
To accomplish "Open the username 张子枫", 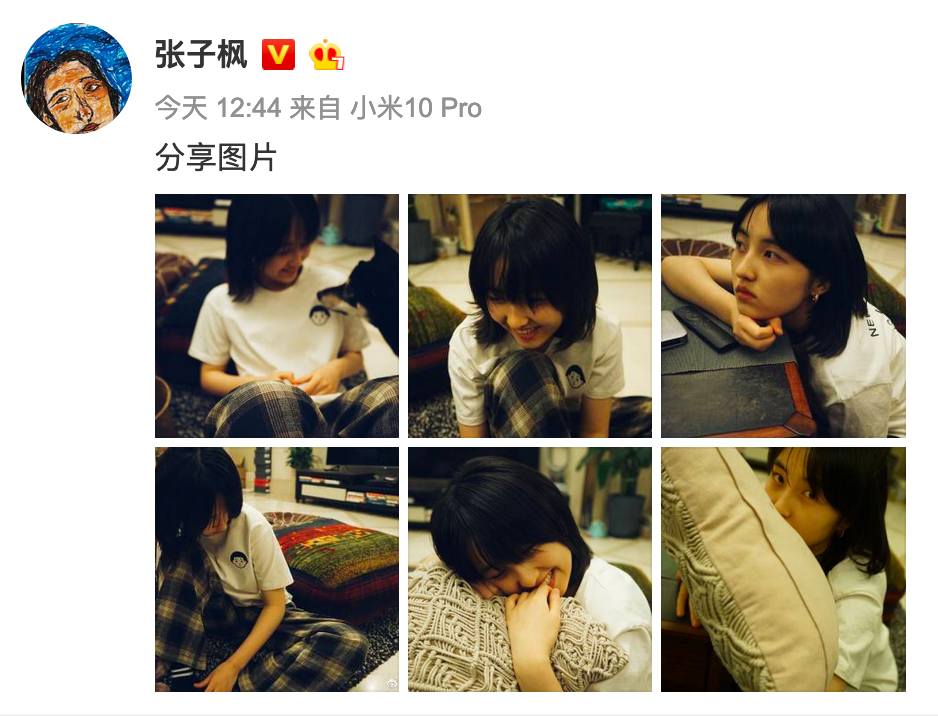I will 201,55.
